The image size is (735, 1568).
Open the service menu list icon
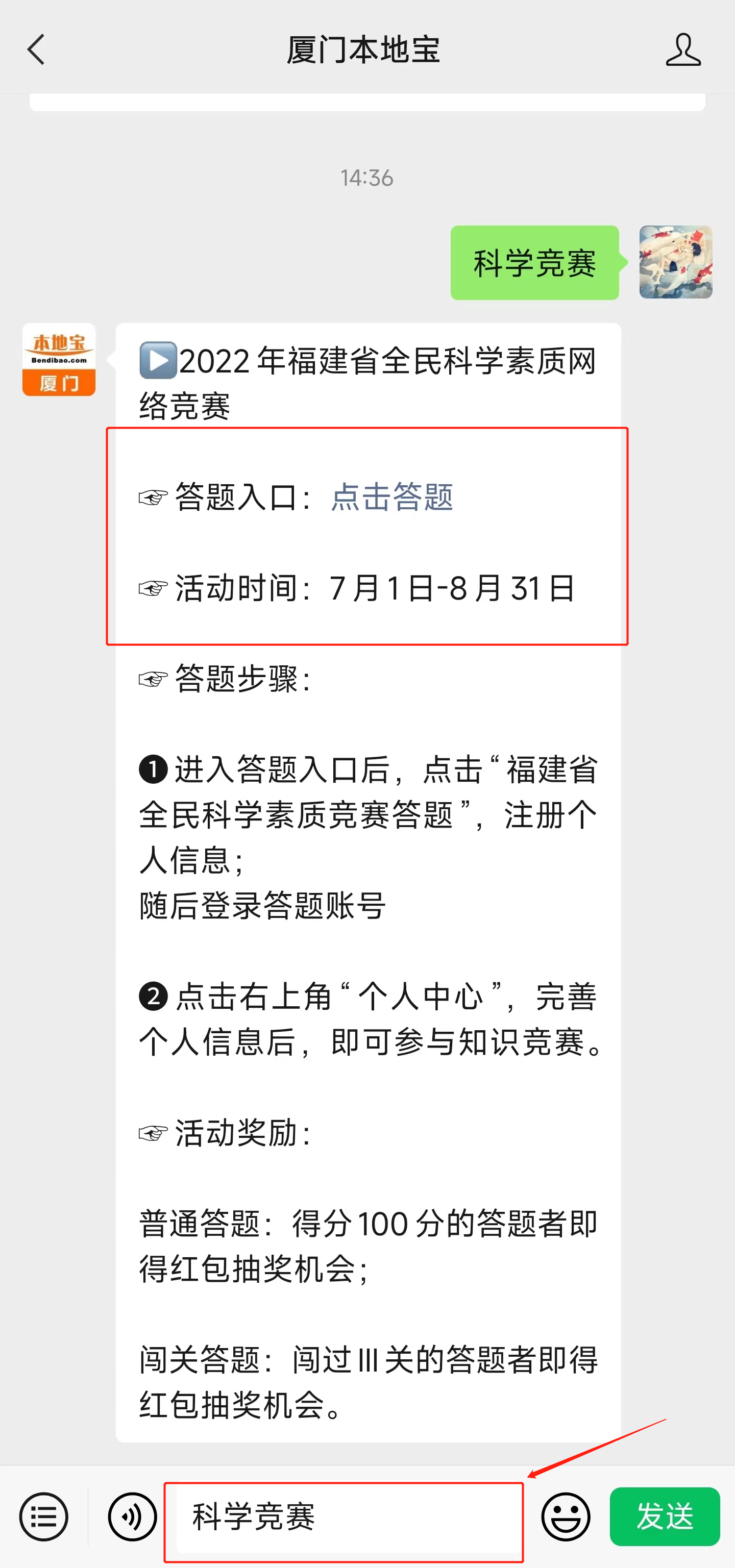click(x=44, y=1516)
